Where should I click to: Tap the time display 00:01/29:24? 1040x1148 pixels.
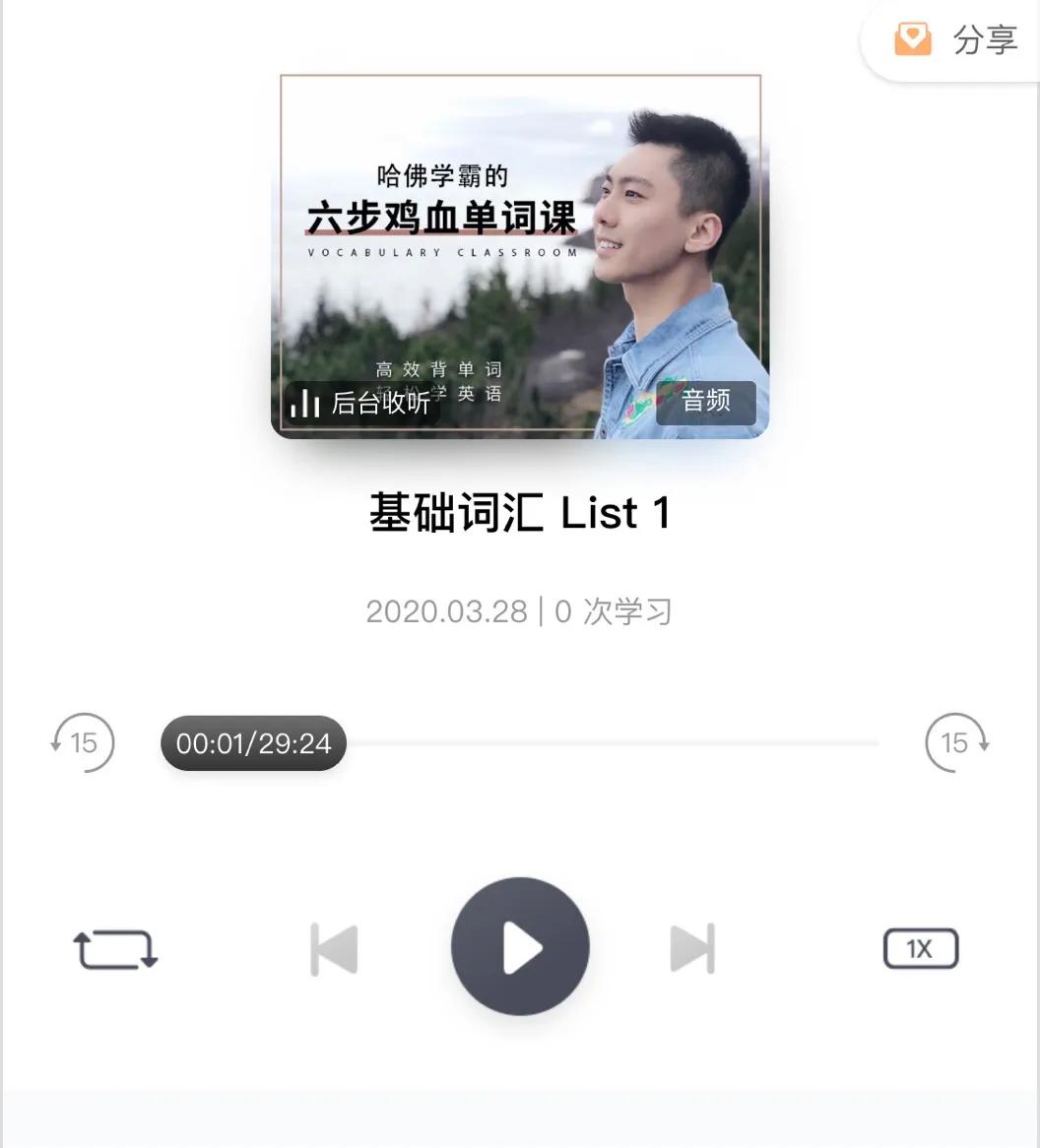[x=252, y=743]
